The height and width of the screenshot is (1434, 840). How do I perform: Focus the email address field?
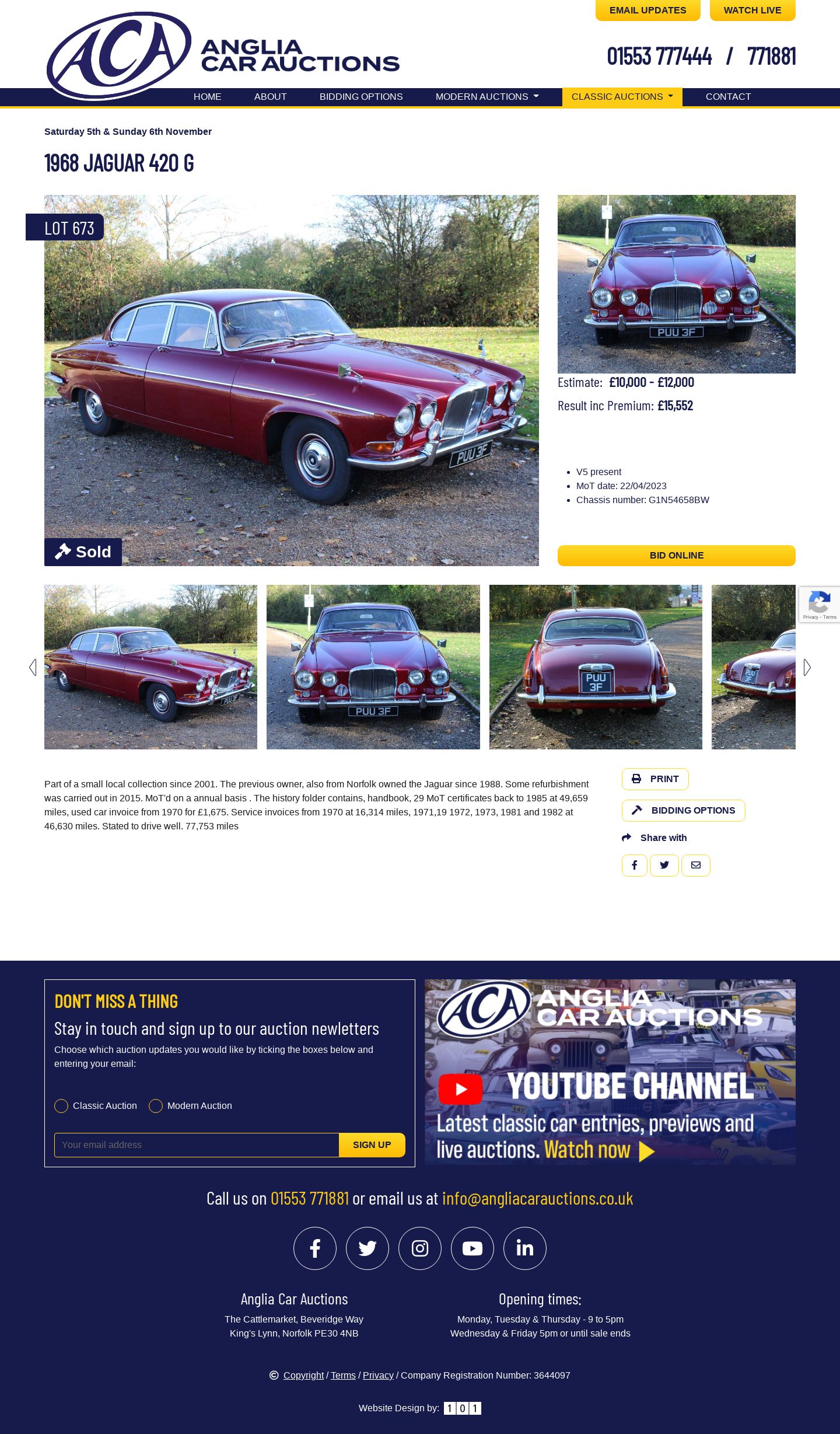[x=196, y=1145]
